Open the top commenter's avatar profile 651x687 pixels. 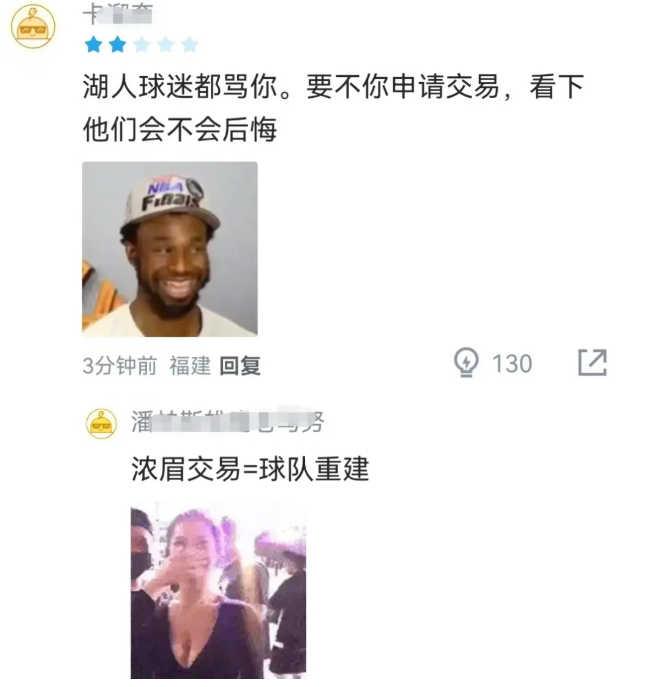[33, 26]
